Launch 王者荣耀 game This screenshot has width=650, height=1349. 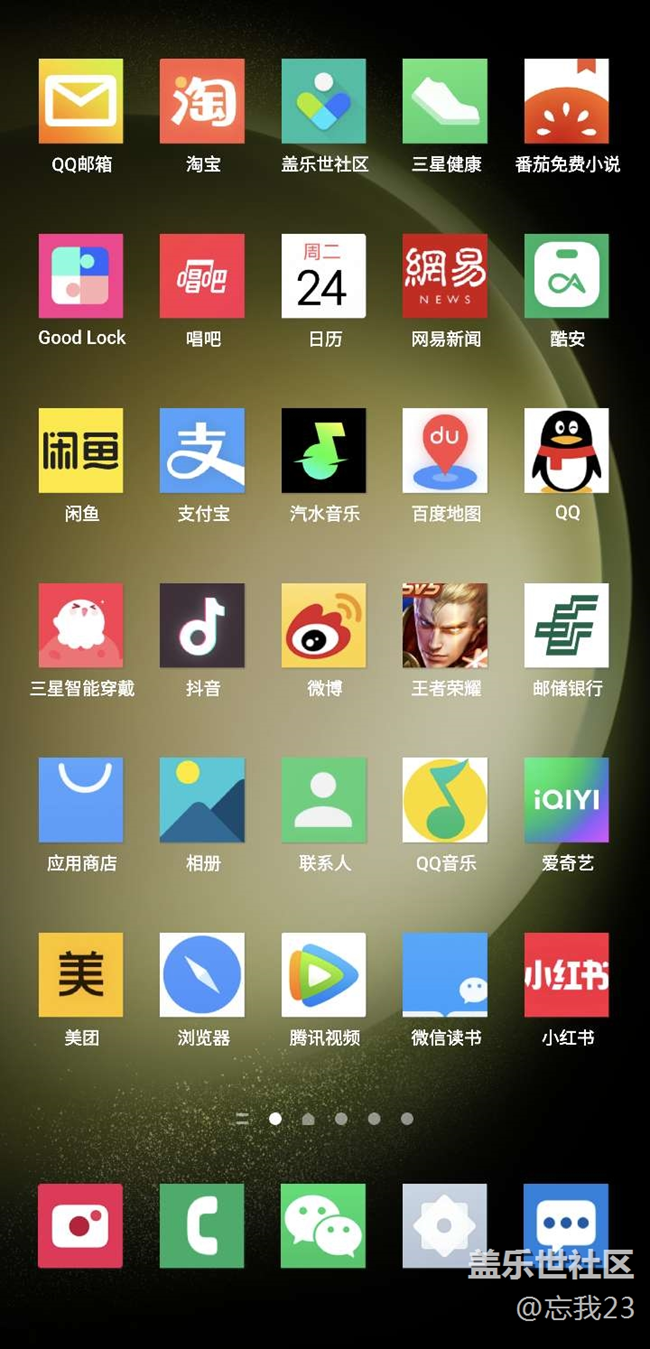pos(445,625)
